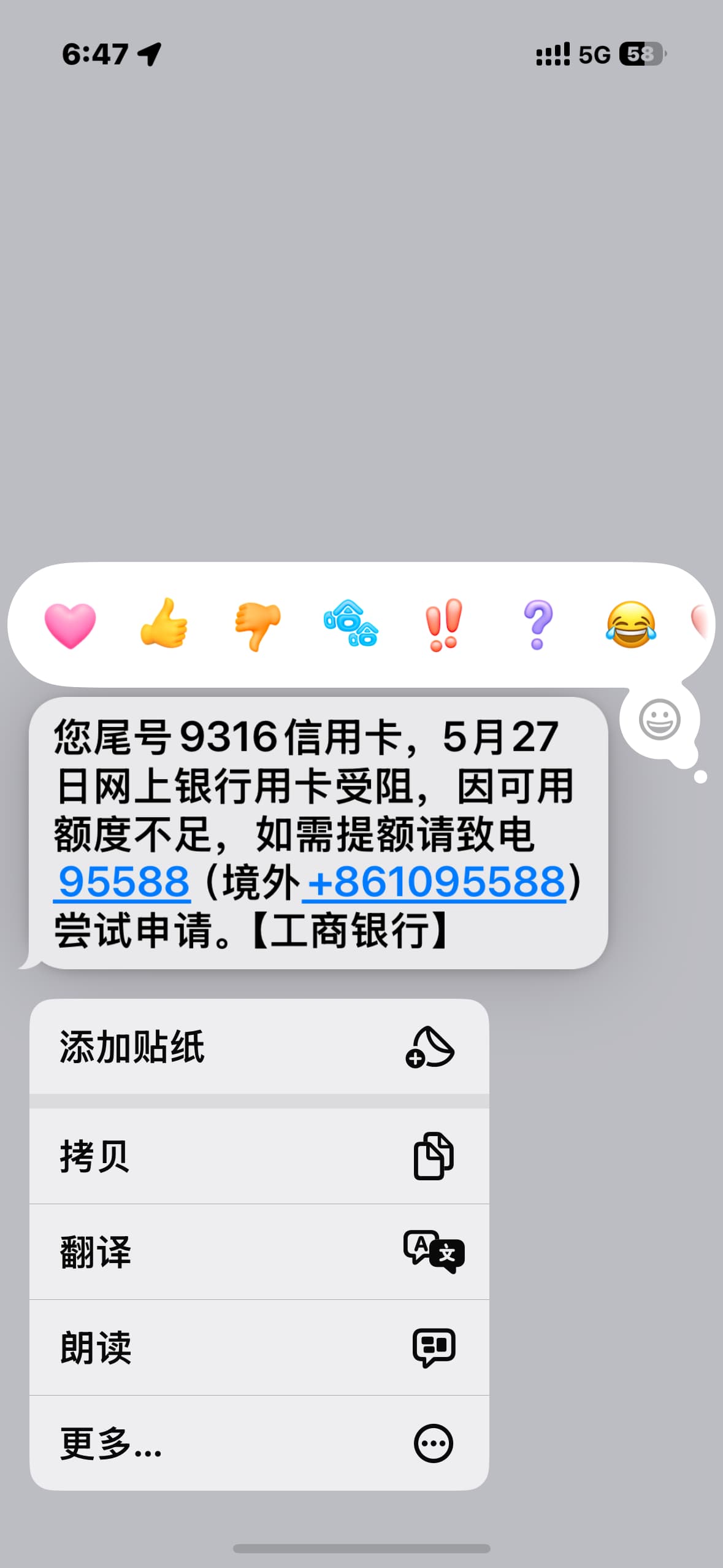Tap the +861095588 overseas number link

point(434,882)
